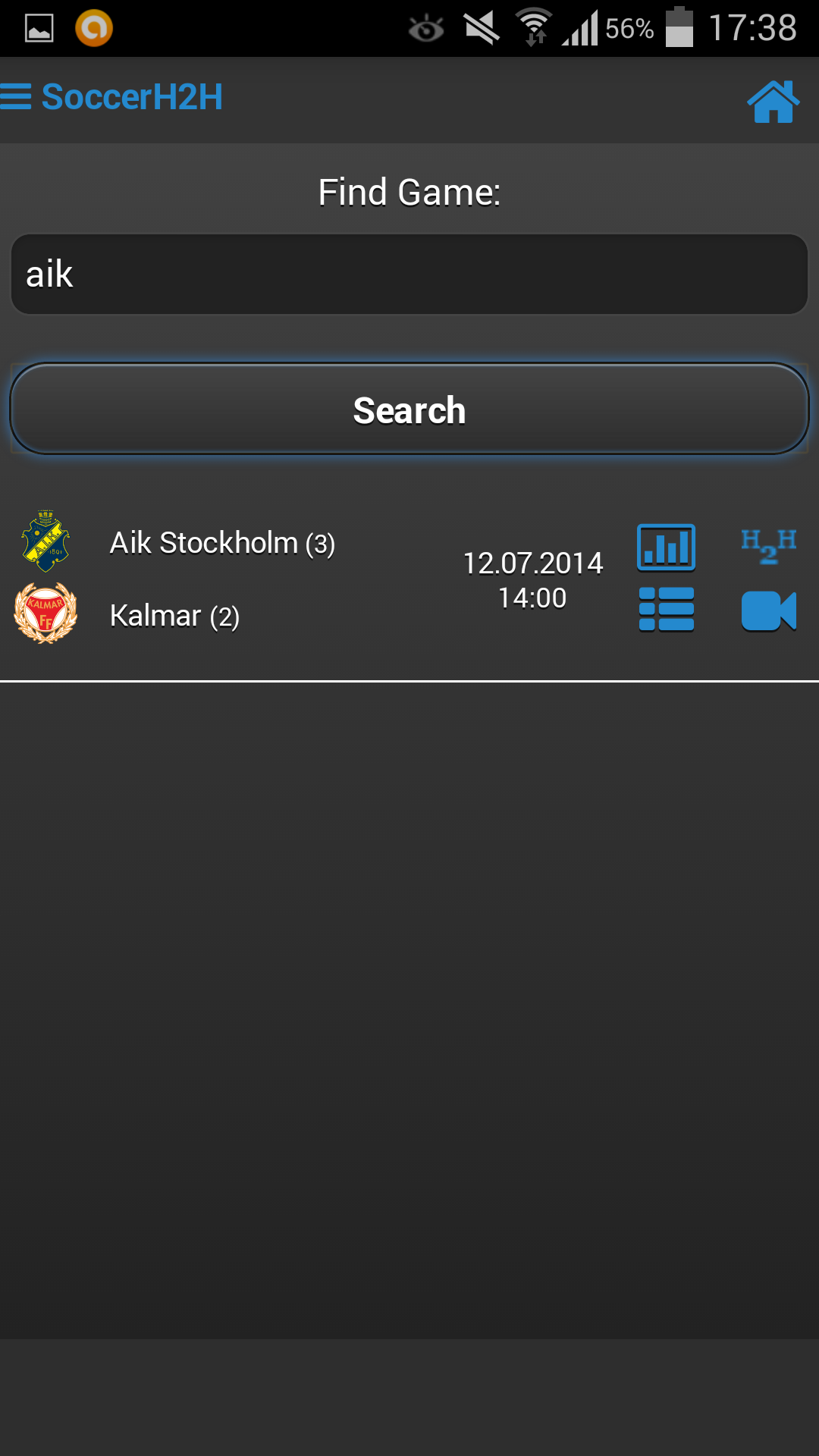This screenshot has width=819, height=1456.
Task: Open the gallery icon in the status bar
Action: point(39,27)
